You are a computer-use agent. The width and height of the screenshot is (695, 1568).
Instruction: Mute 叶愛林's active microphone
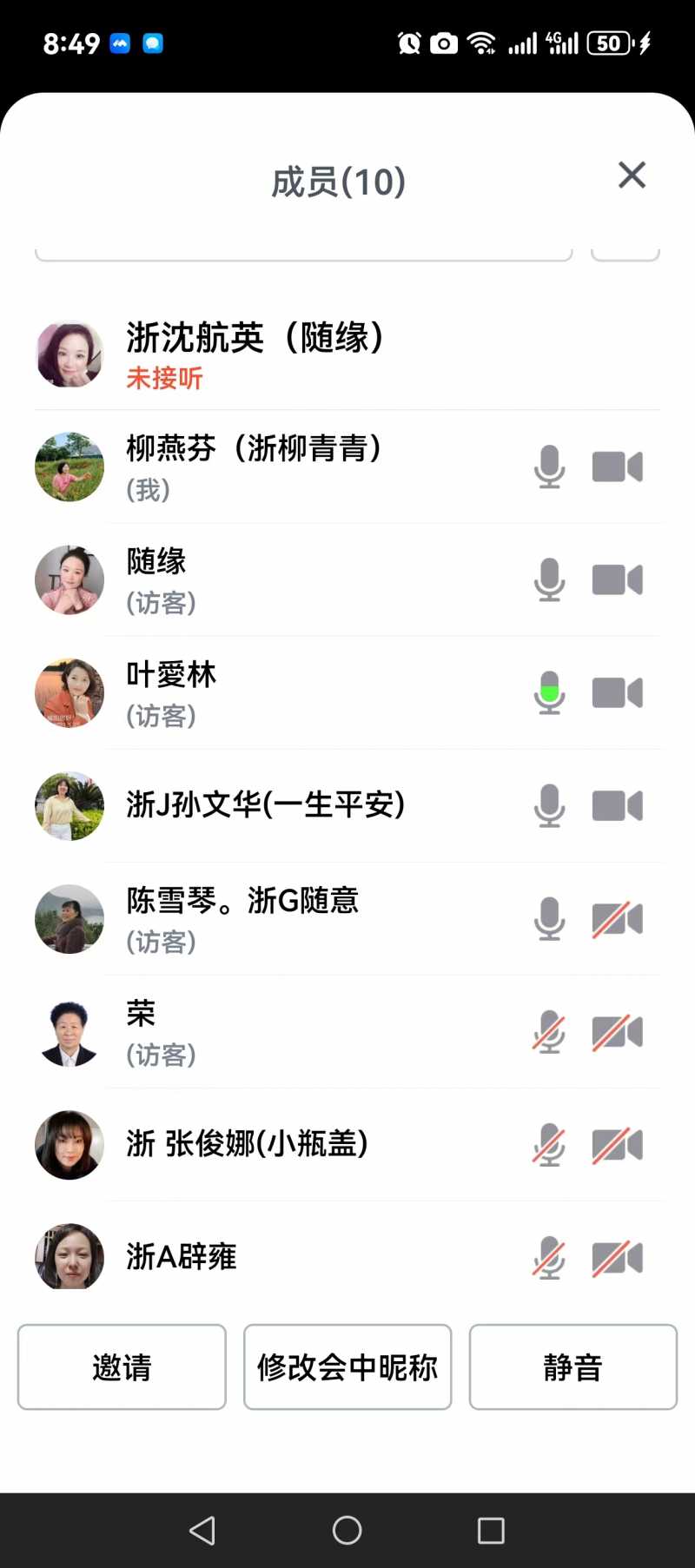coord(549,693)
